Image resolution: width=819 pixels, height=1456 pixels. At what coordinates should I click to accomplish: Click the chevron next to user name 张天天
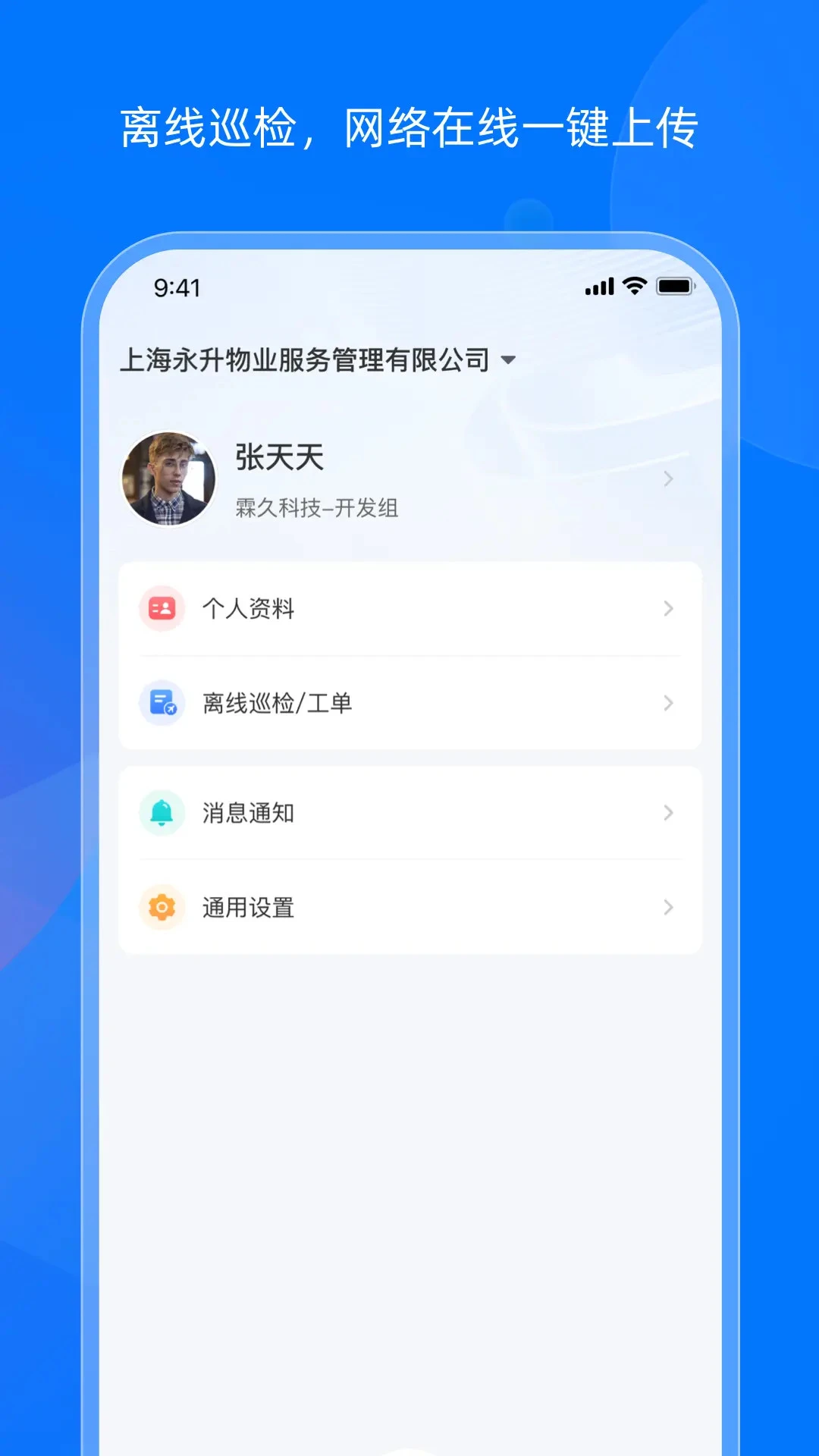(x=668, y=479)
